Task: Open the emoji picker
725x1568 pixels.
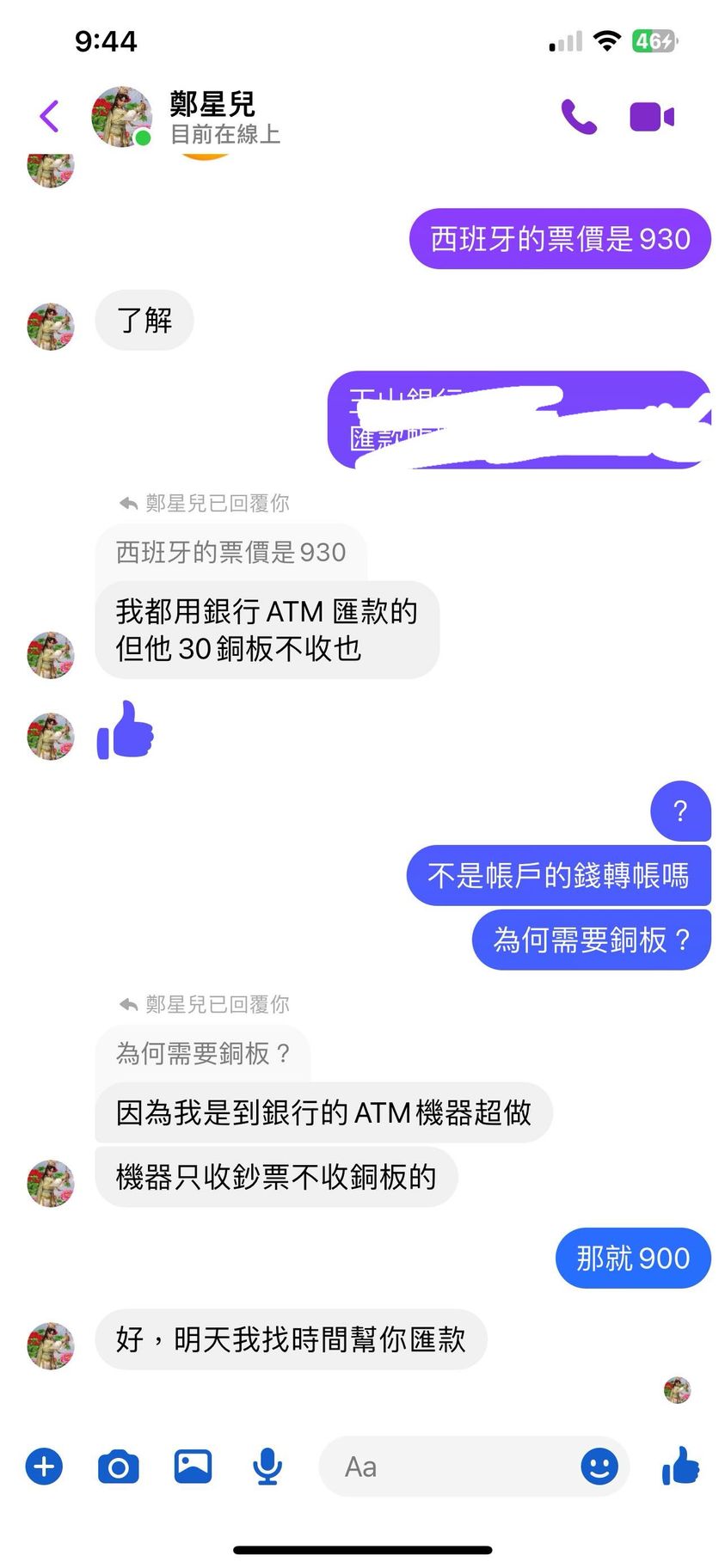Action: tap(599, 1466)
